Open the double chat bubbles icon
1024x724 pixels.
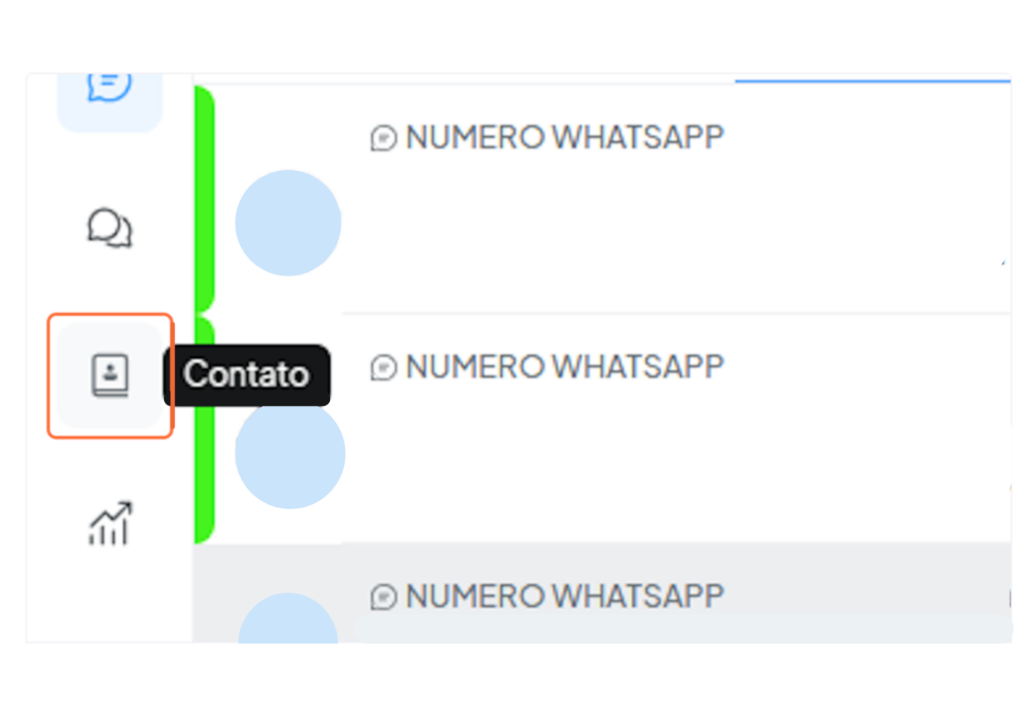110,228
